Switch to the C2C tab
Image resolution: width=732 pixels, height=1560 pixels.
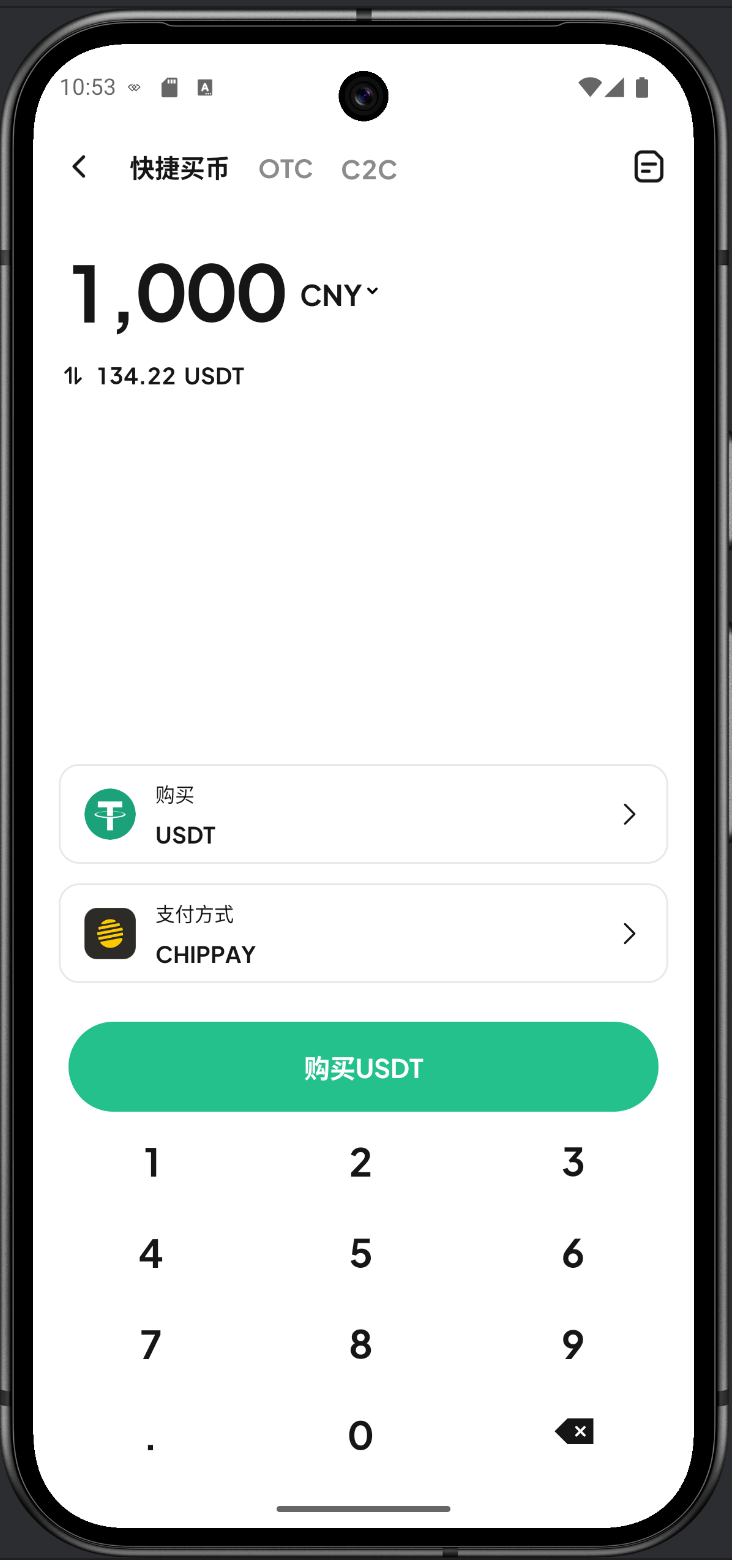[x=369, y=170]
